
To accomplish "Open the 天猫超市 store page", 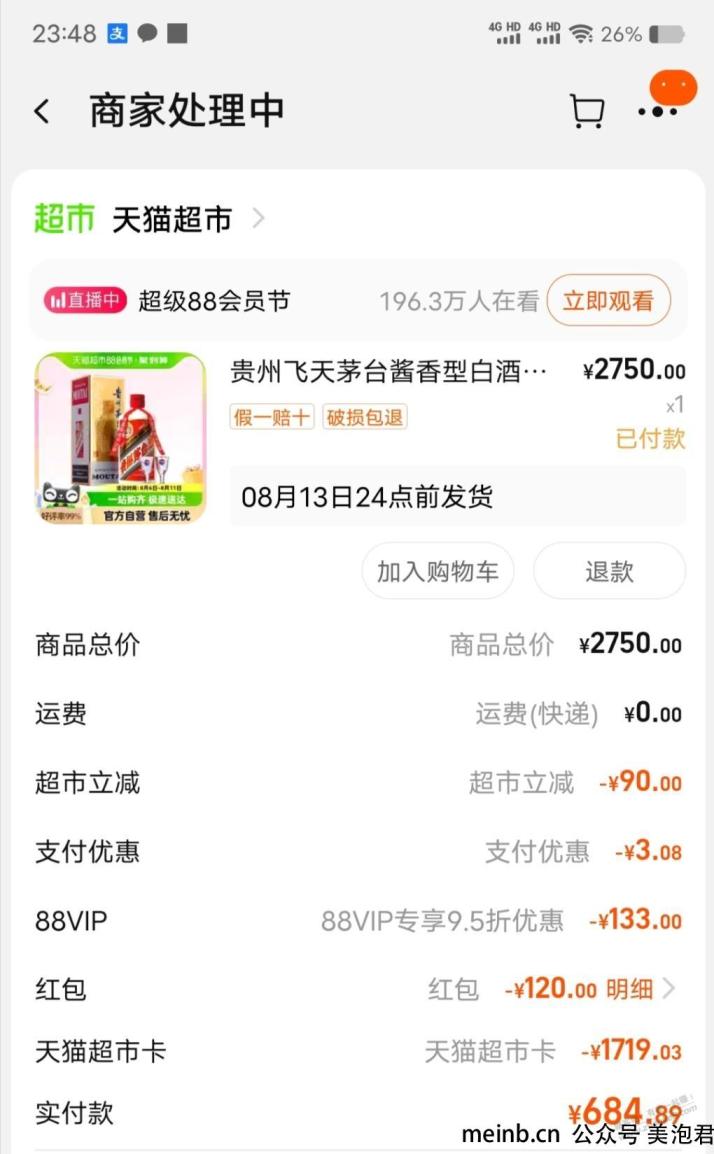I will tap(172, 219).
